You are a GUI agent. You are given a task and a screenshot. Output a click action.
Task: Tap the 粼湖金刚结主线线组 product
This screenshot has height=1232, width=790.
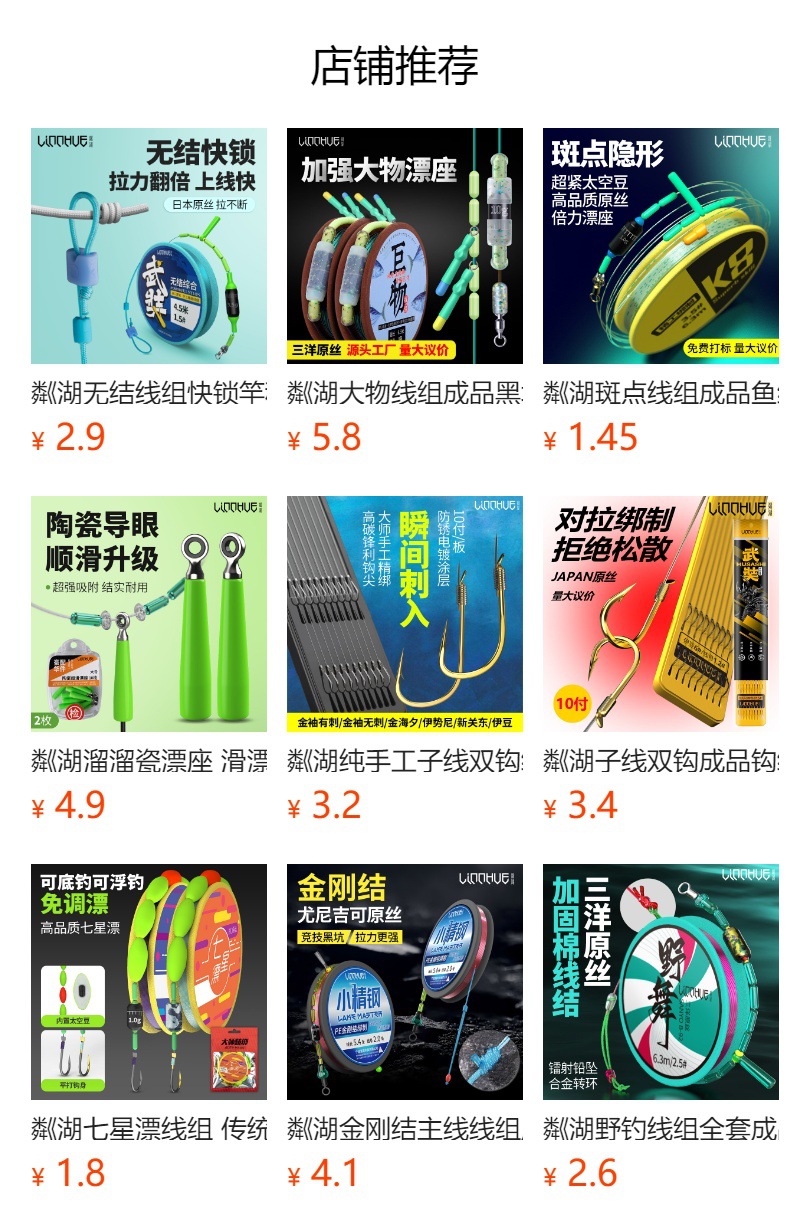pos(405,982)
